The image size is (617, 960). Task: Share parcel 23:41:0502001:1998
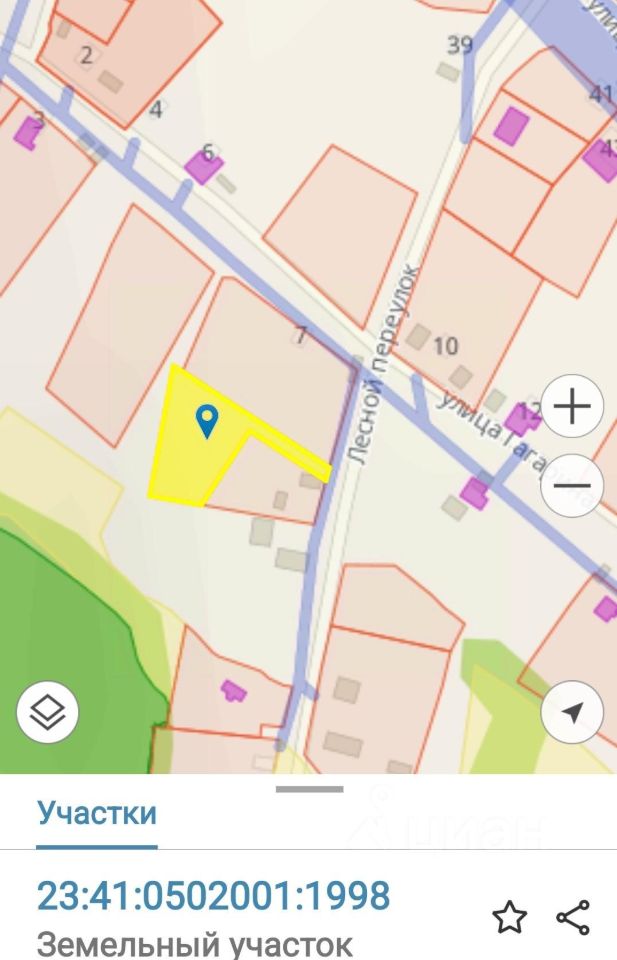573,916
